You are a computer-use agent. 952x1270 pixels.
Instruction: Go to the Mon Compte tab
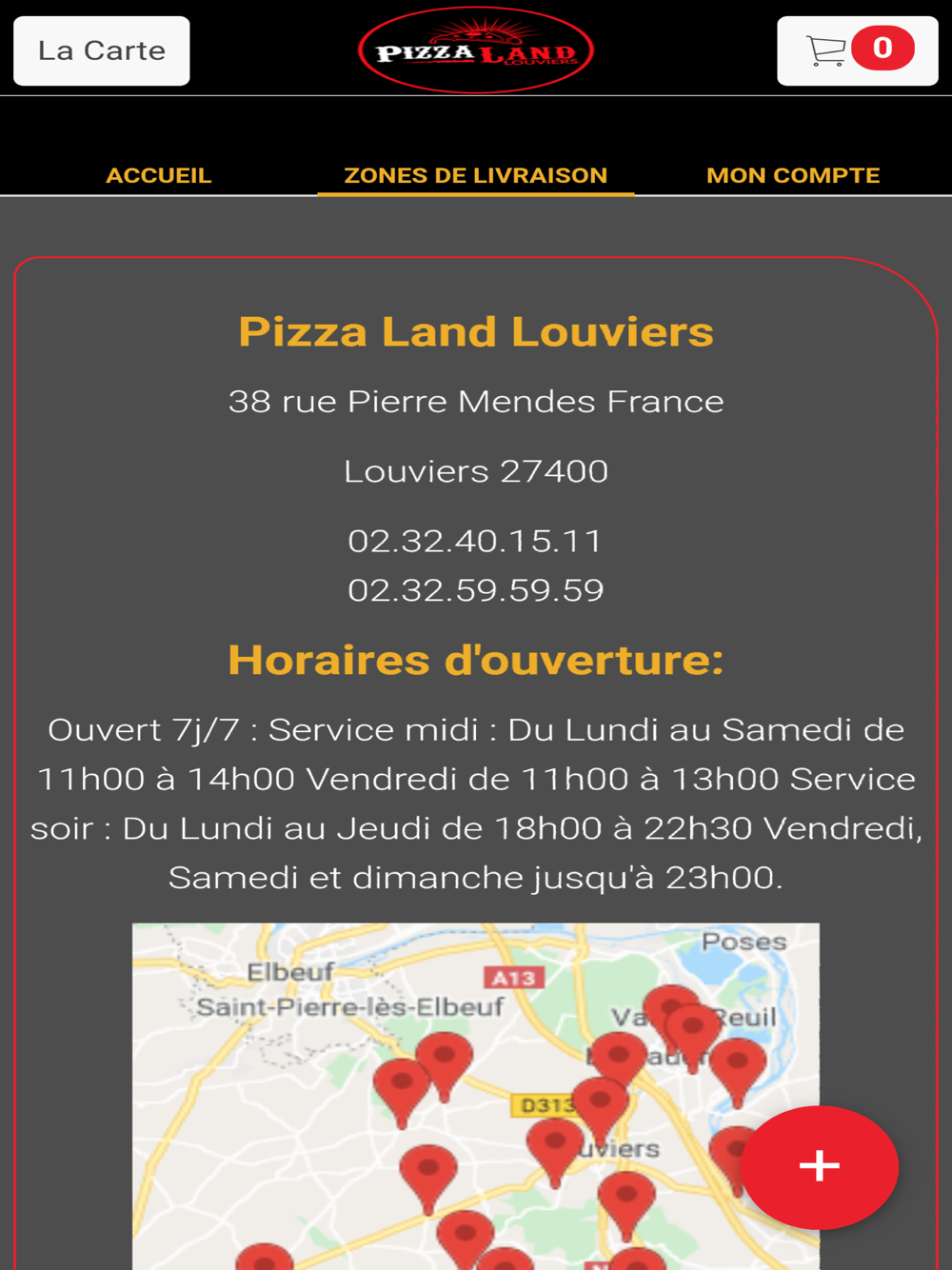(793, 175)
